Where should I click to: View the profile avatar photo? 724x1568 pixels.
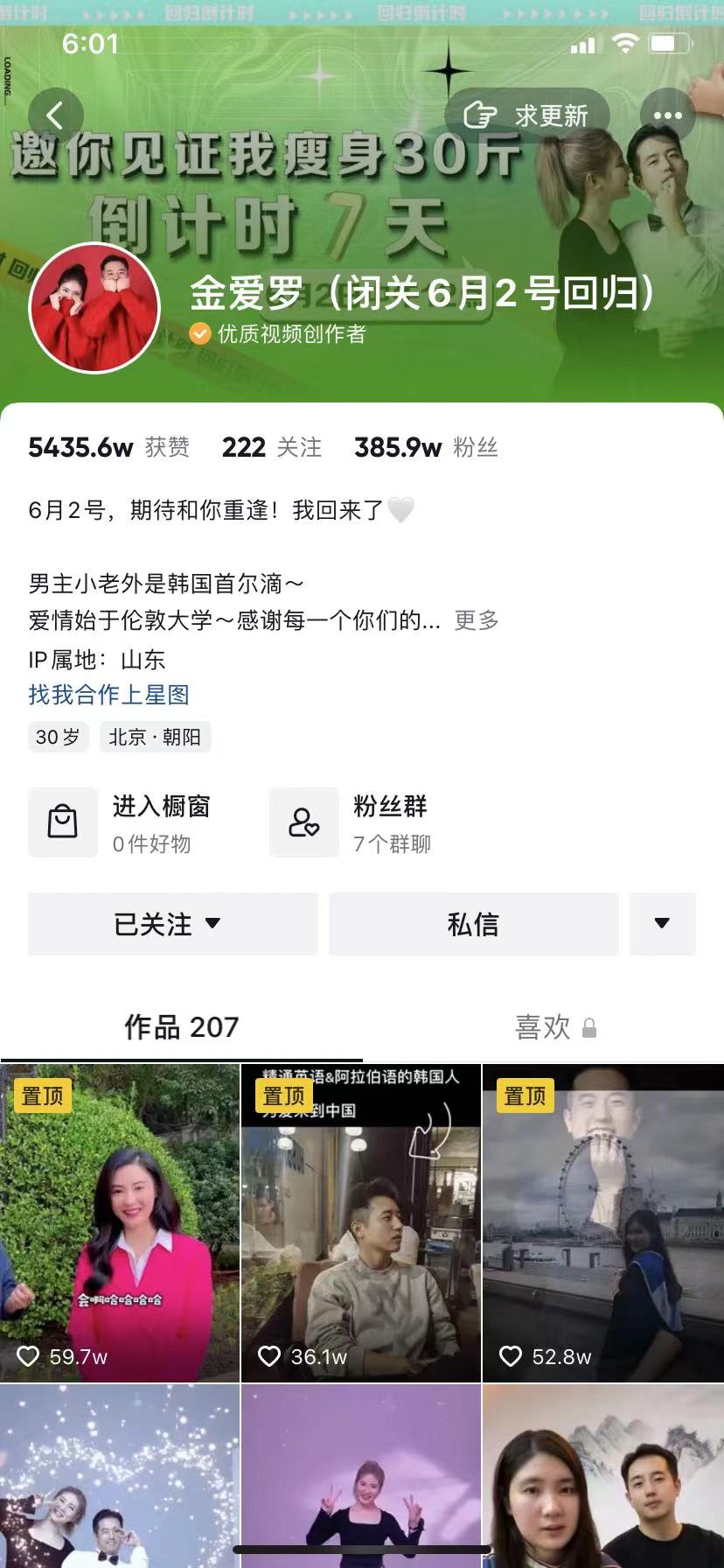[94, 308]
